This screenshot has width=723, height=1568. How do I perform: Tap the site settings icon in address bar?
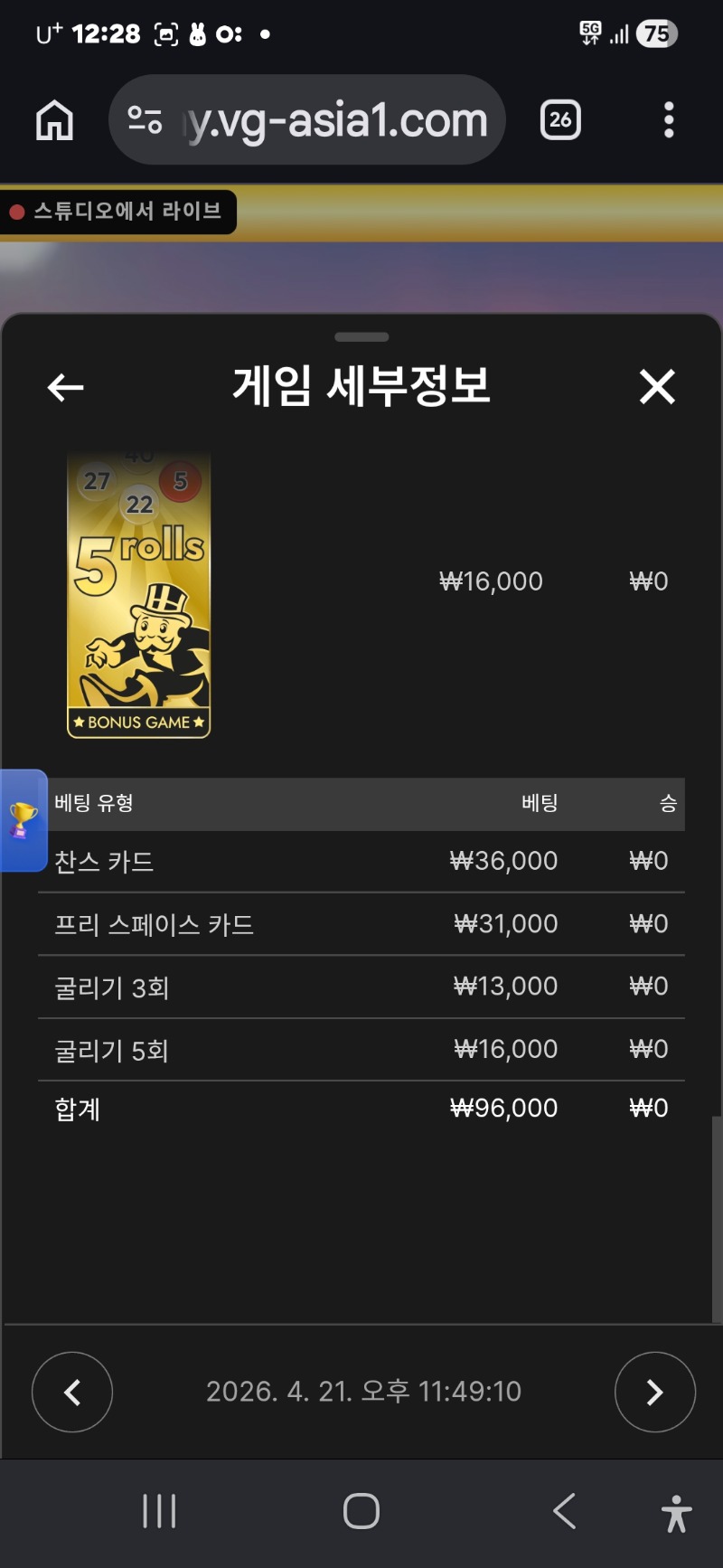point(145,119)
